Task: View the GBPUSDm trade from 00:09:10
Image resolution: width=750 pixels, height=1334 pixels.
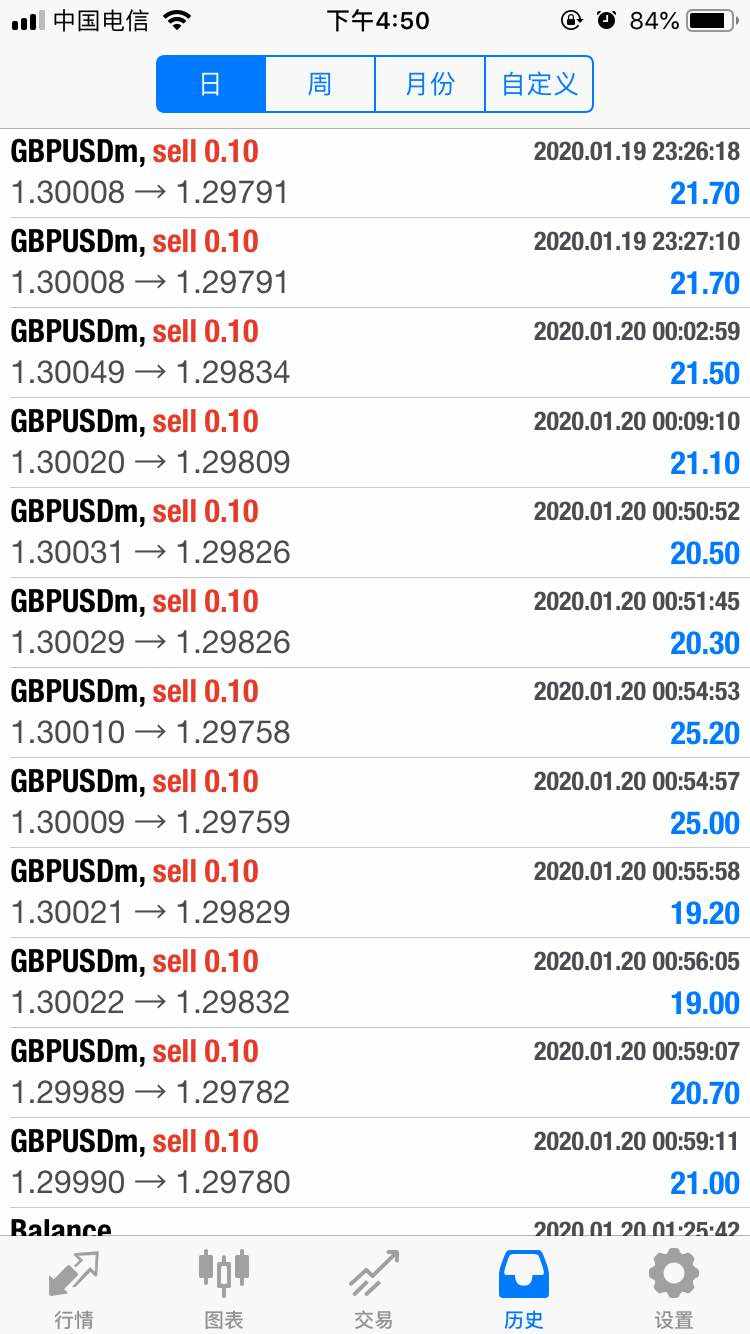Action: (x=375, y=443)
